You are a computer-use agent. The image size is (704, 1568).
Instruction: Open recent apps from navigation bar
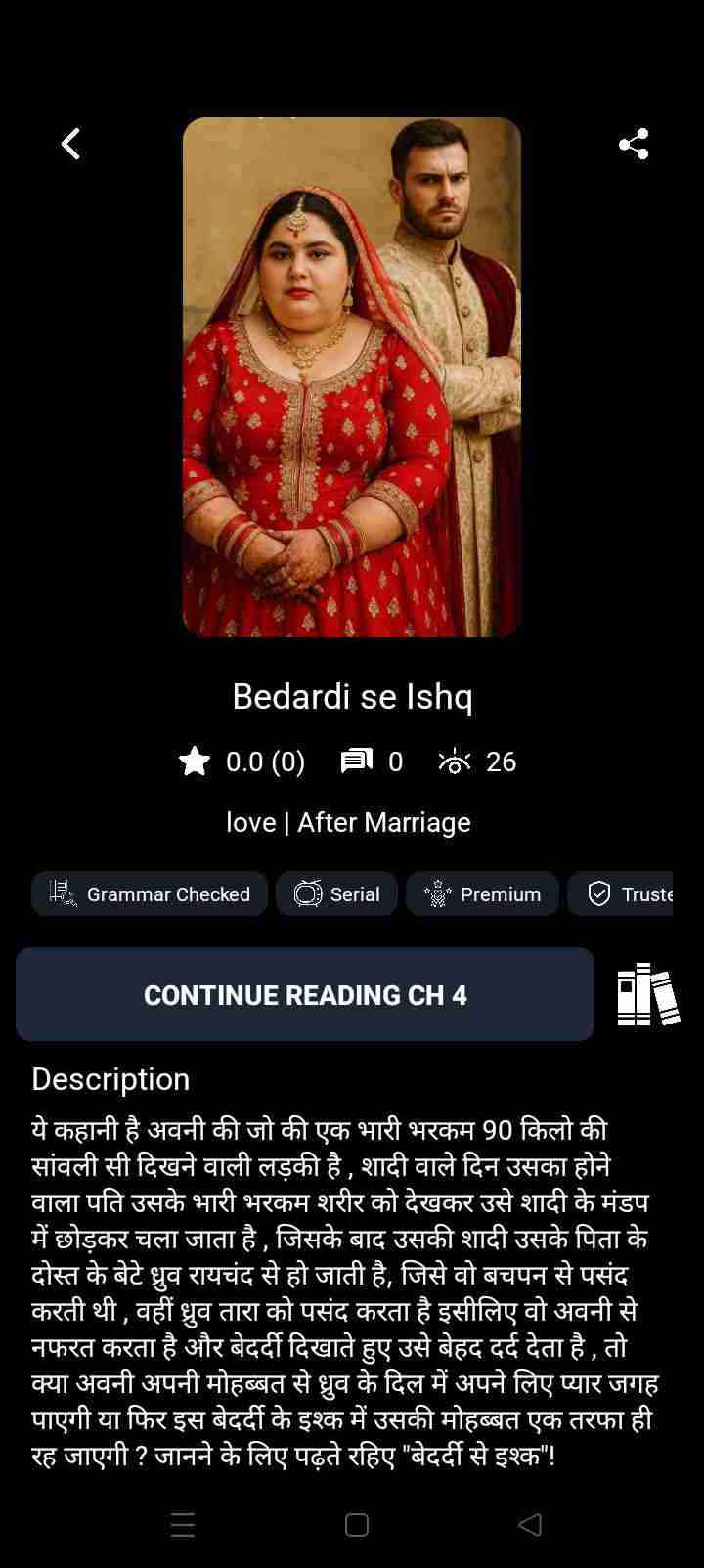[183, 1525]
